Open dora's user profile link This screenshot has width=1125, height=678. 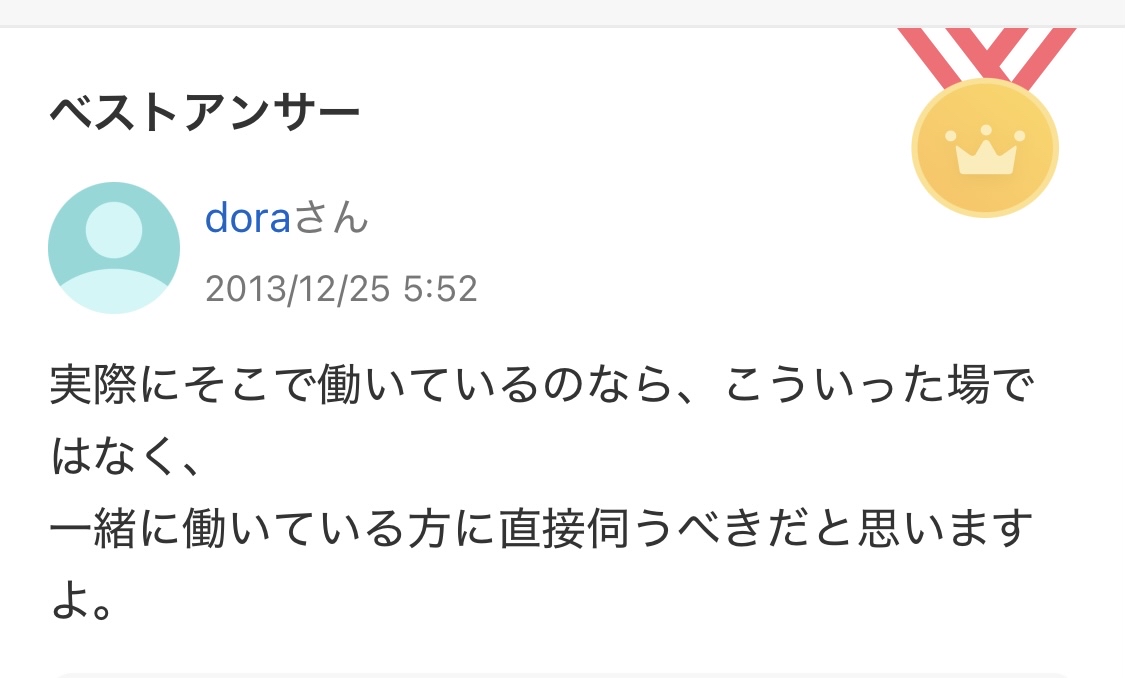coord(247,217)
